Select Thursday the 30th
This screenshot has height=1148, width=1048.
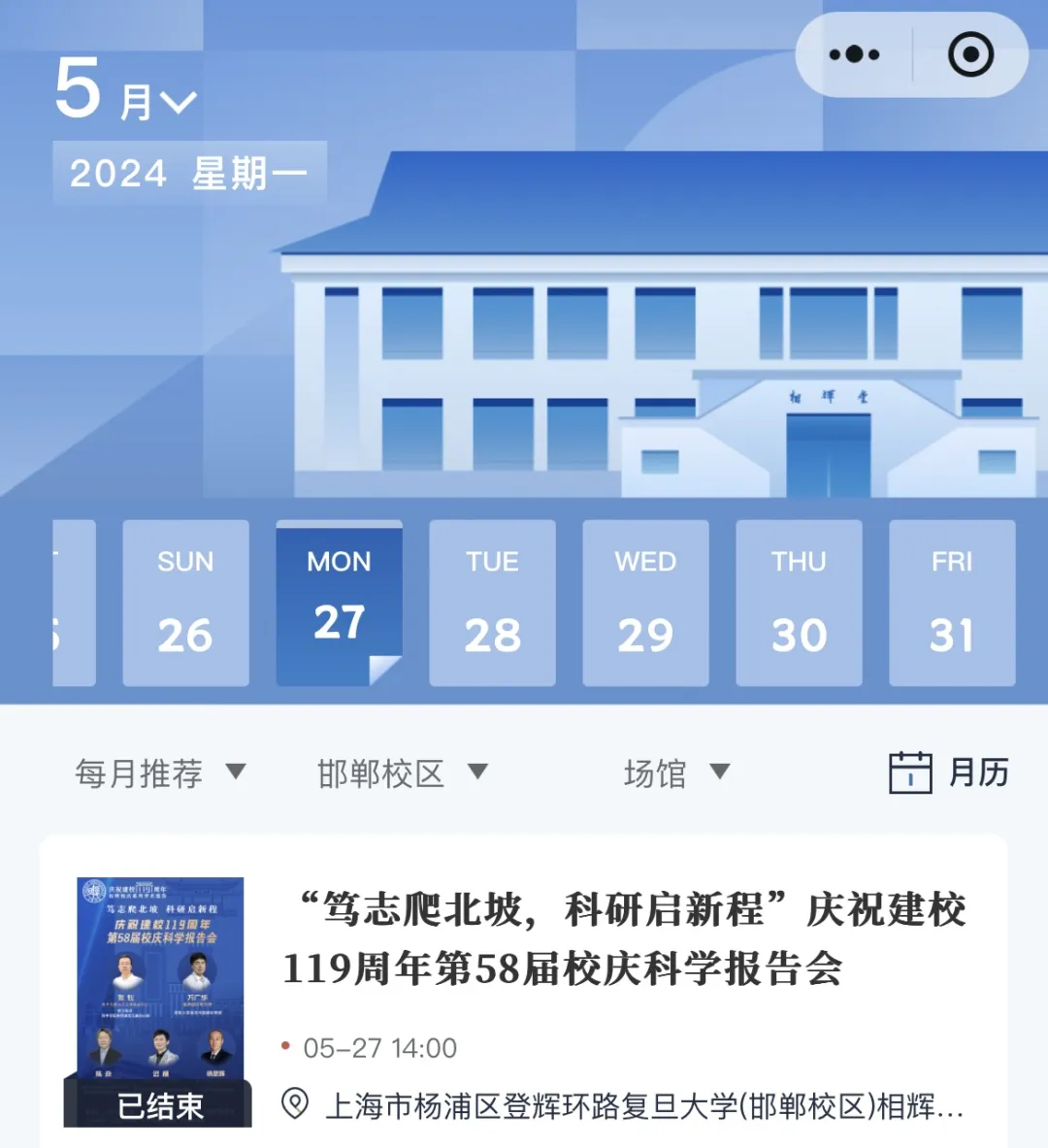tap(799, 603)
